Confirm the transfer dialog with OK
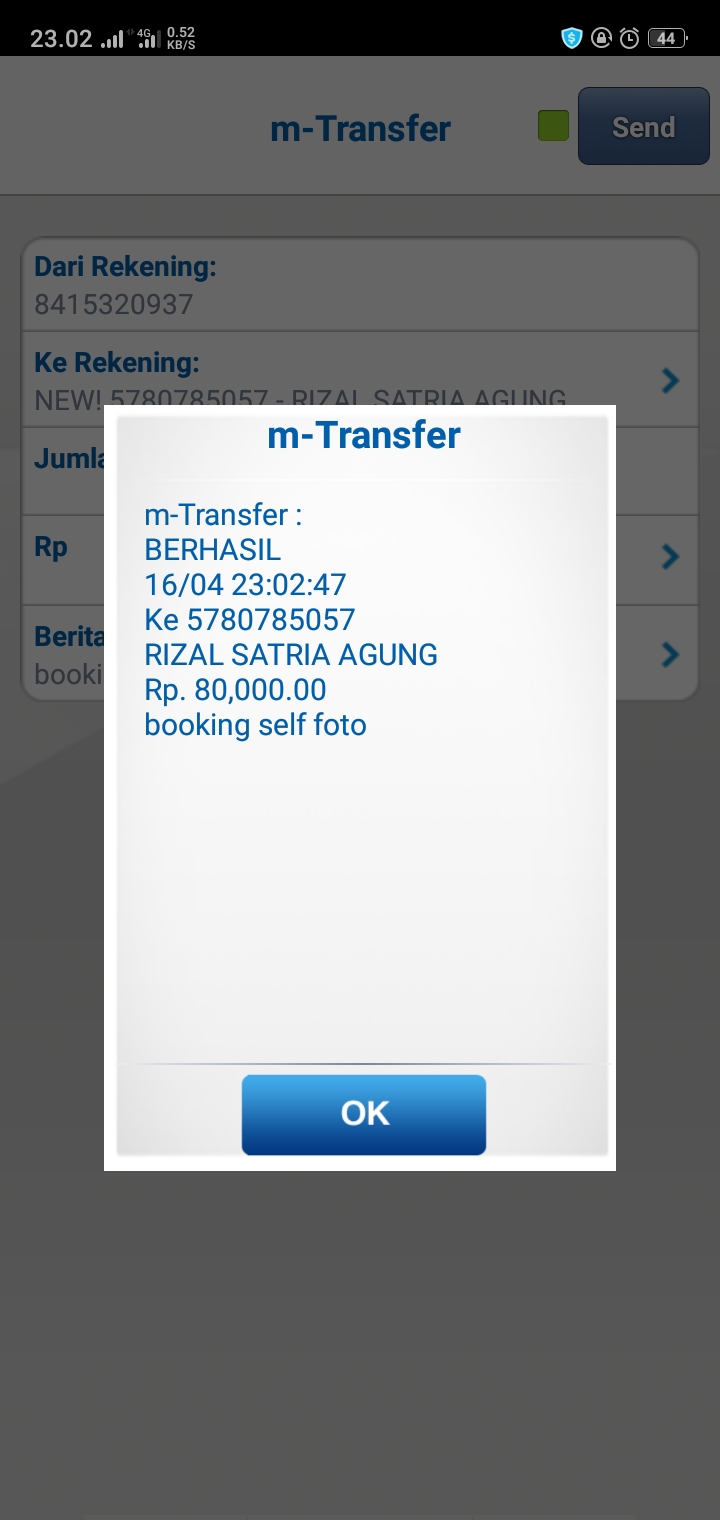 click(364, 1114)
